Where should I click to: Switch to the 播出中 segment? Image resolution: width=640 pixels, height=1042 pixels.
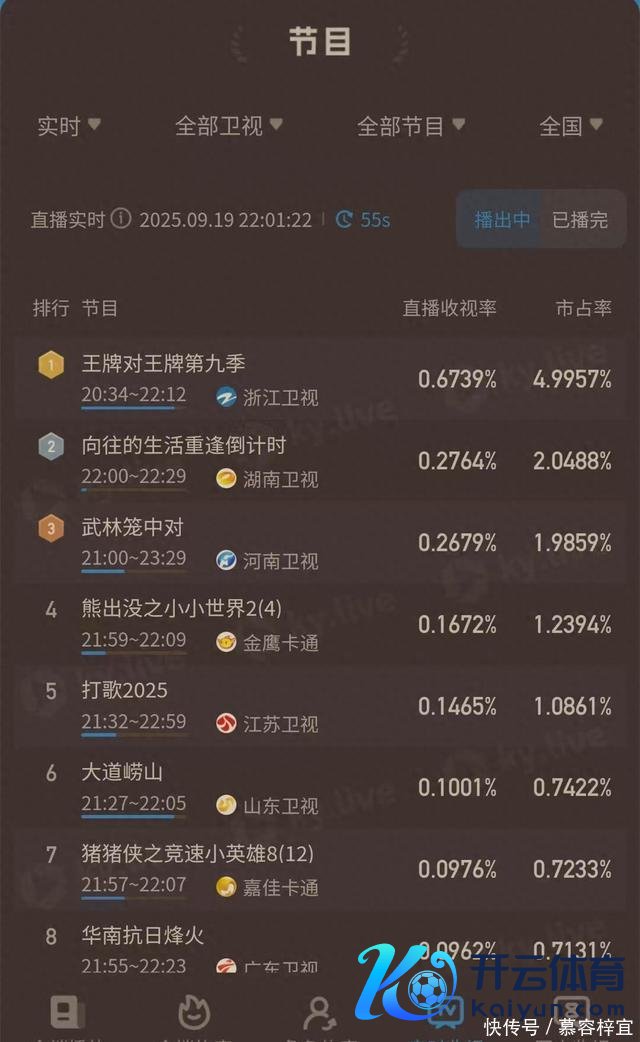tap(502, 220)
